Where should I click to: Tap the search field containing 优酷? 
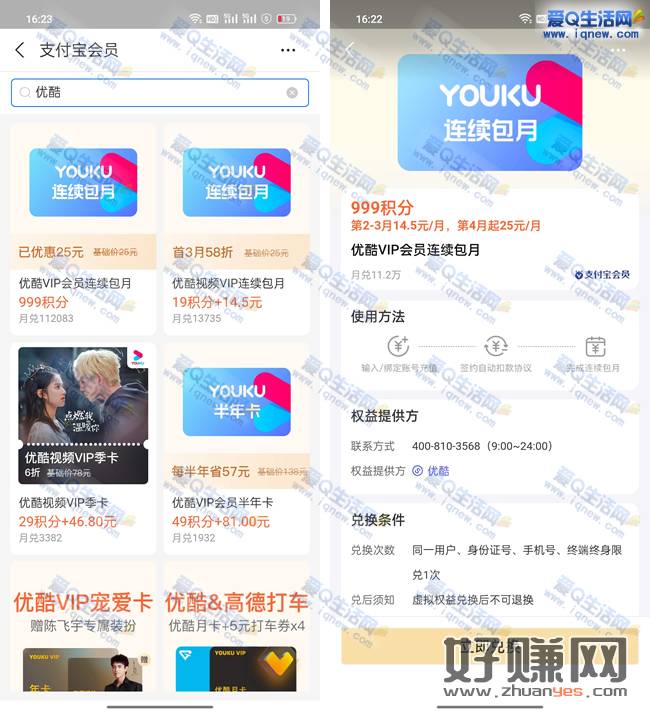point(150,92)
